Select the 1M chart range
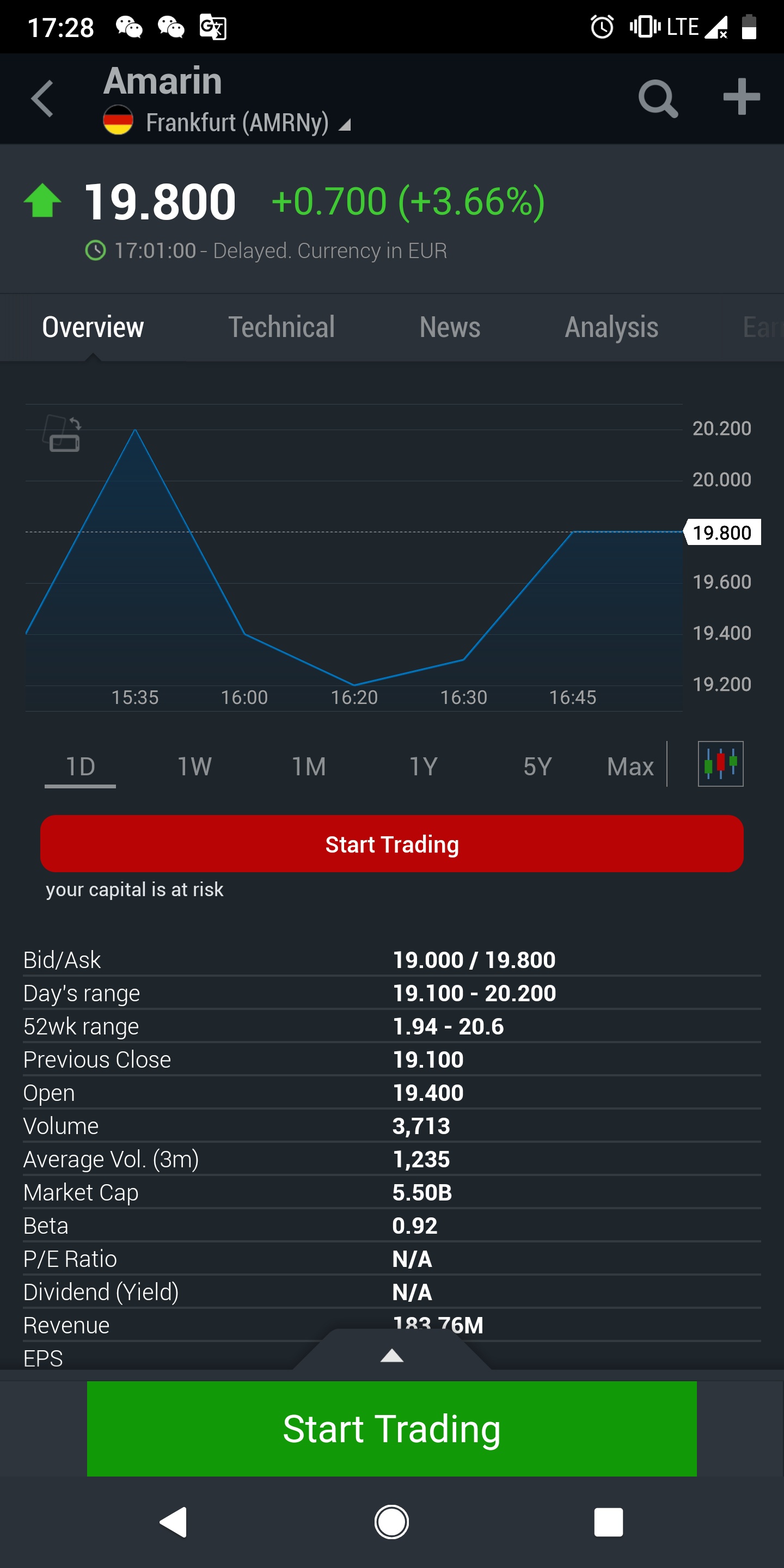 coord(309,767)
